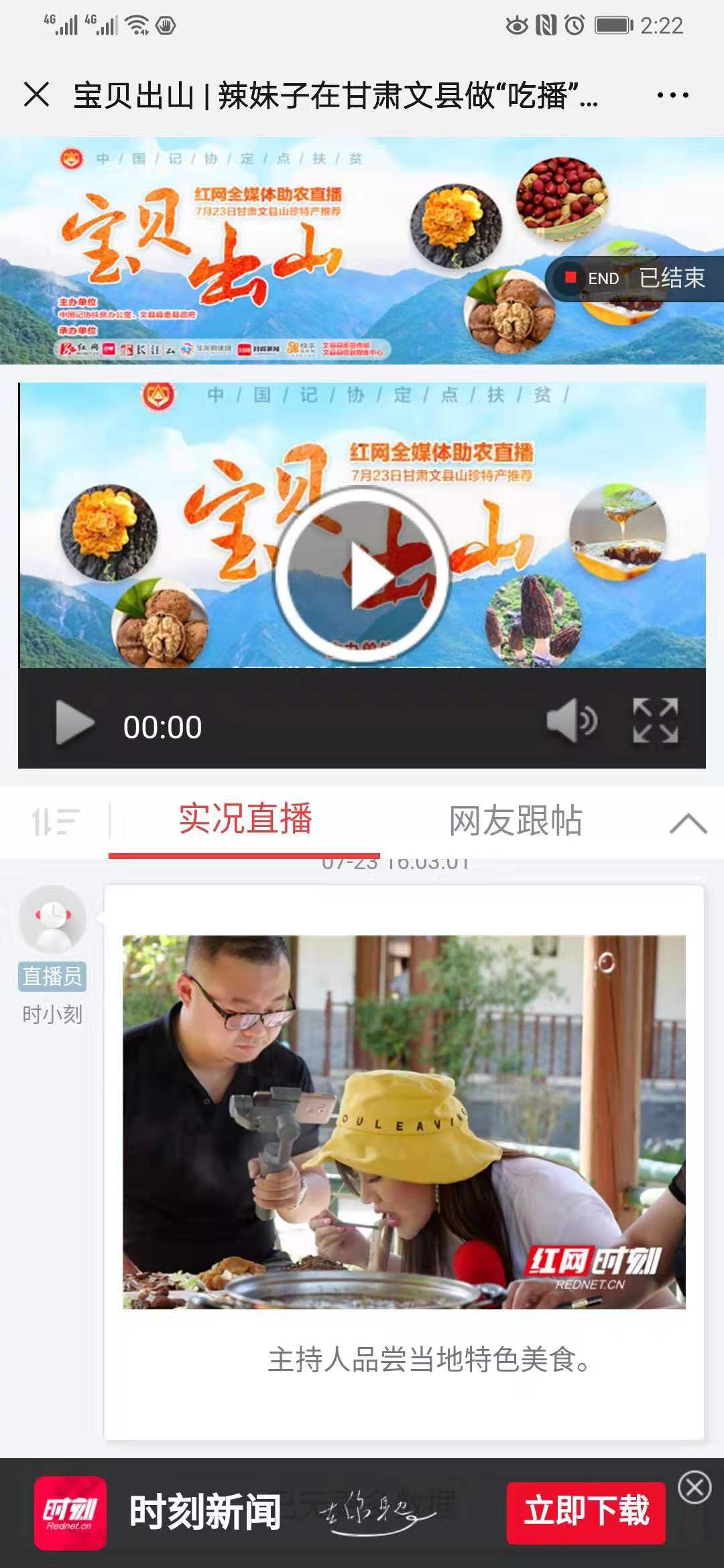Play the video with the center play button
This screenshot has width=724, height=1568.
click(363, 576)
